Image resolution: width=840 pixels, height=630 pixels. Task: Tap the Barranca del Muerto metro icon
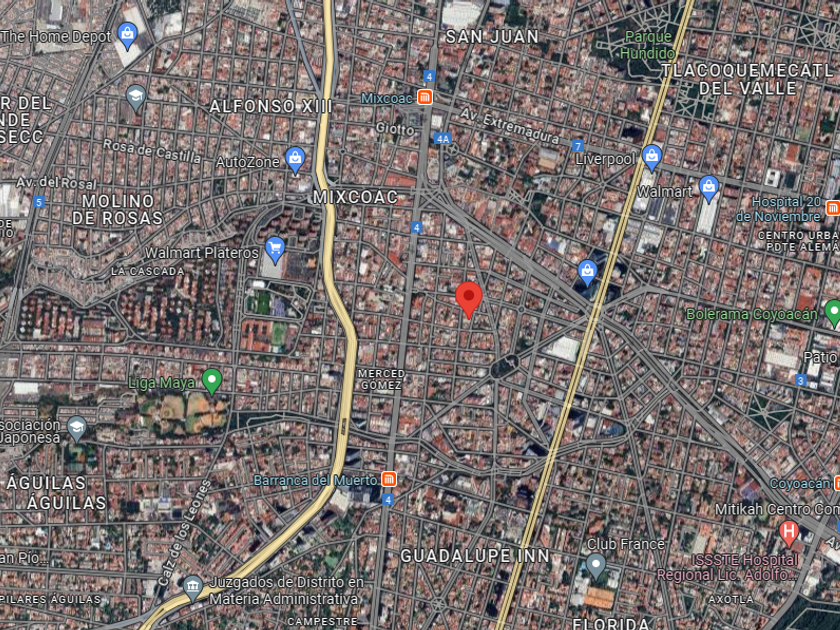pos(389,479)
